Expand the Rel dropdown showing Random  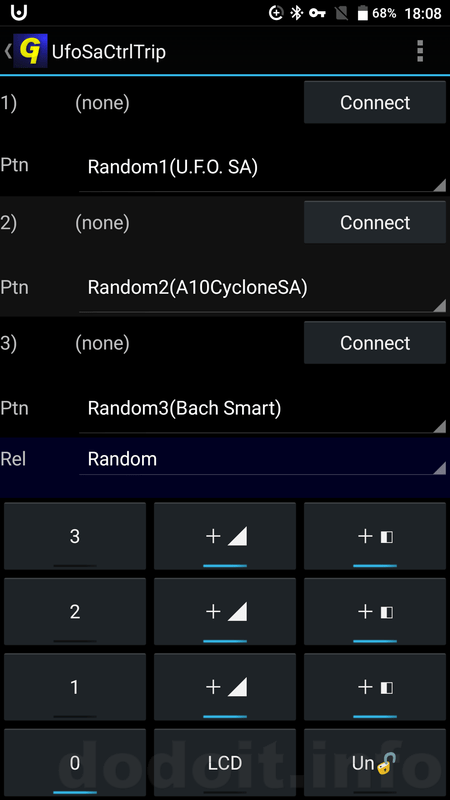click(262, 459)
